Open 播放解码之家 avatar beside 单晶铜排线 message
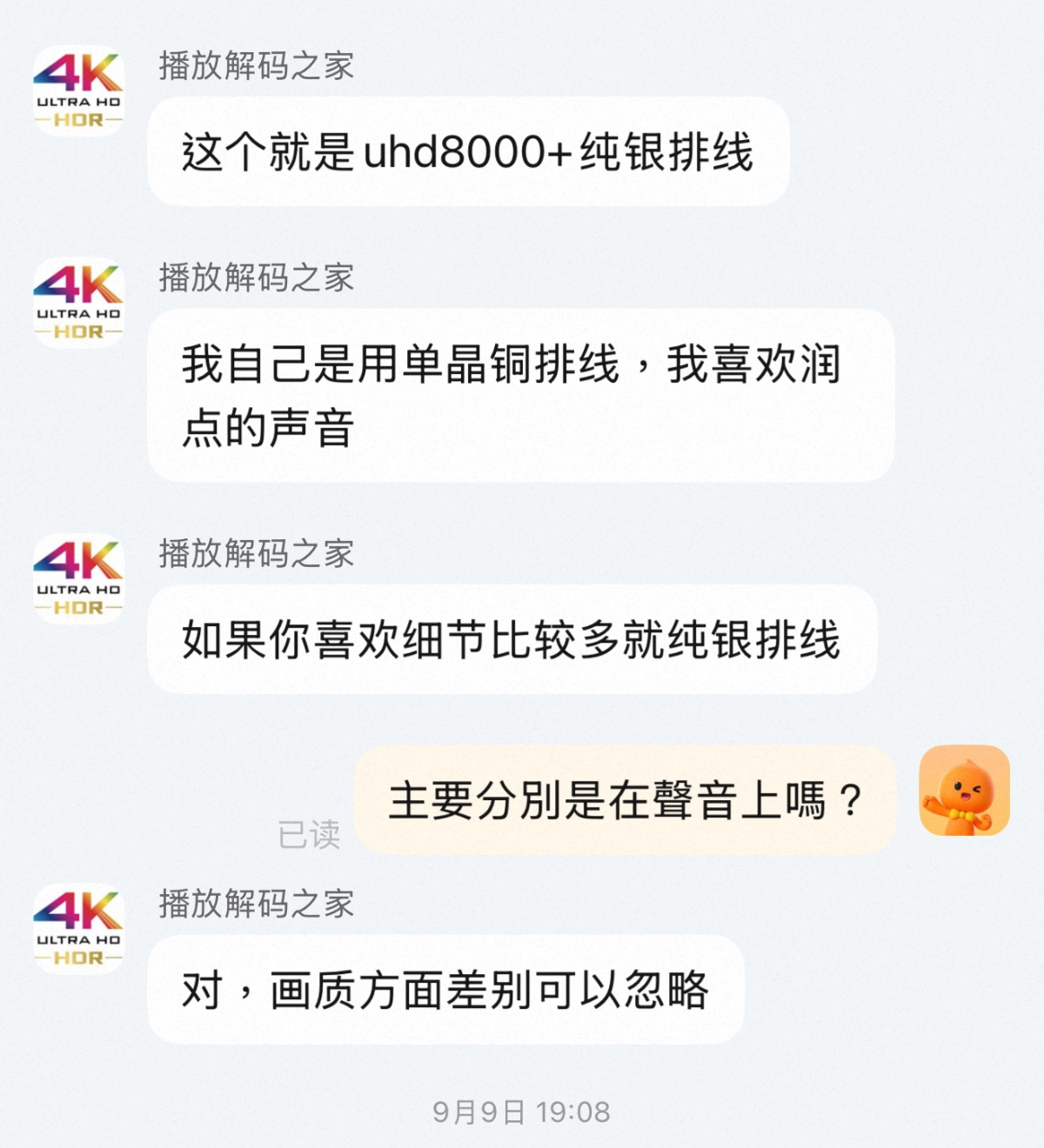1044x1148 pixels. coord(78,302)
